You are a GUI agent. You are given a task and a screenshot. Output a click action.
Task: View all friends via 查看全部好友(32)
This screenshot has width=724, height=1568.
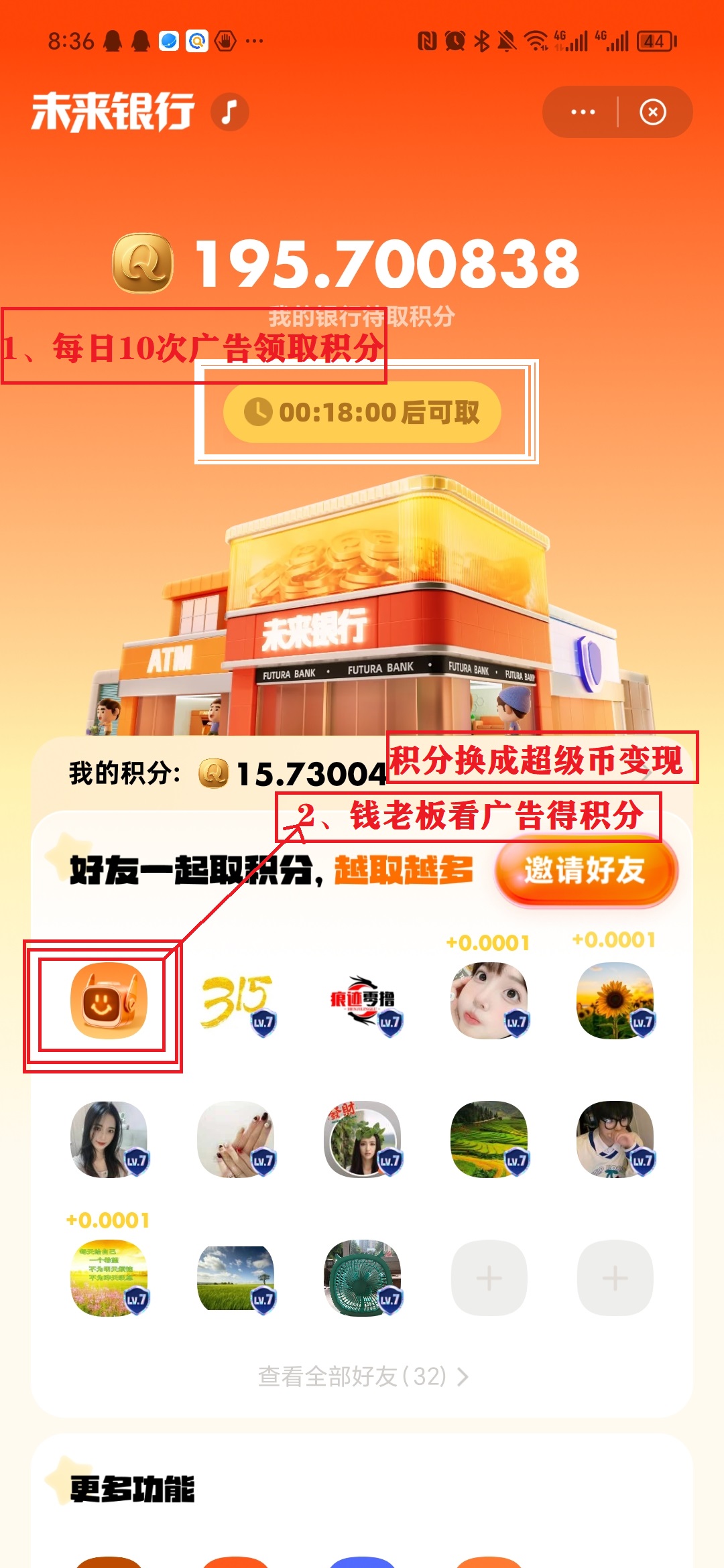coord(363,1377)
